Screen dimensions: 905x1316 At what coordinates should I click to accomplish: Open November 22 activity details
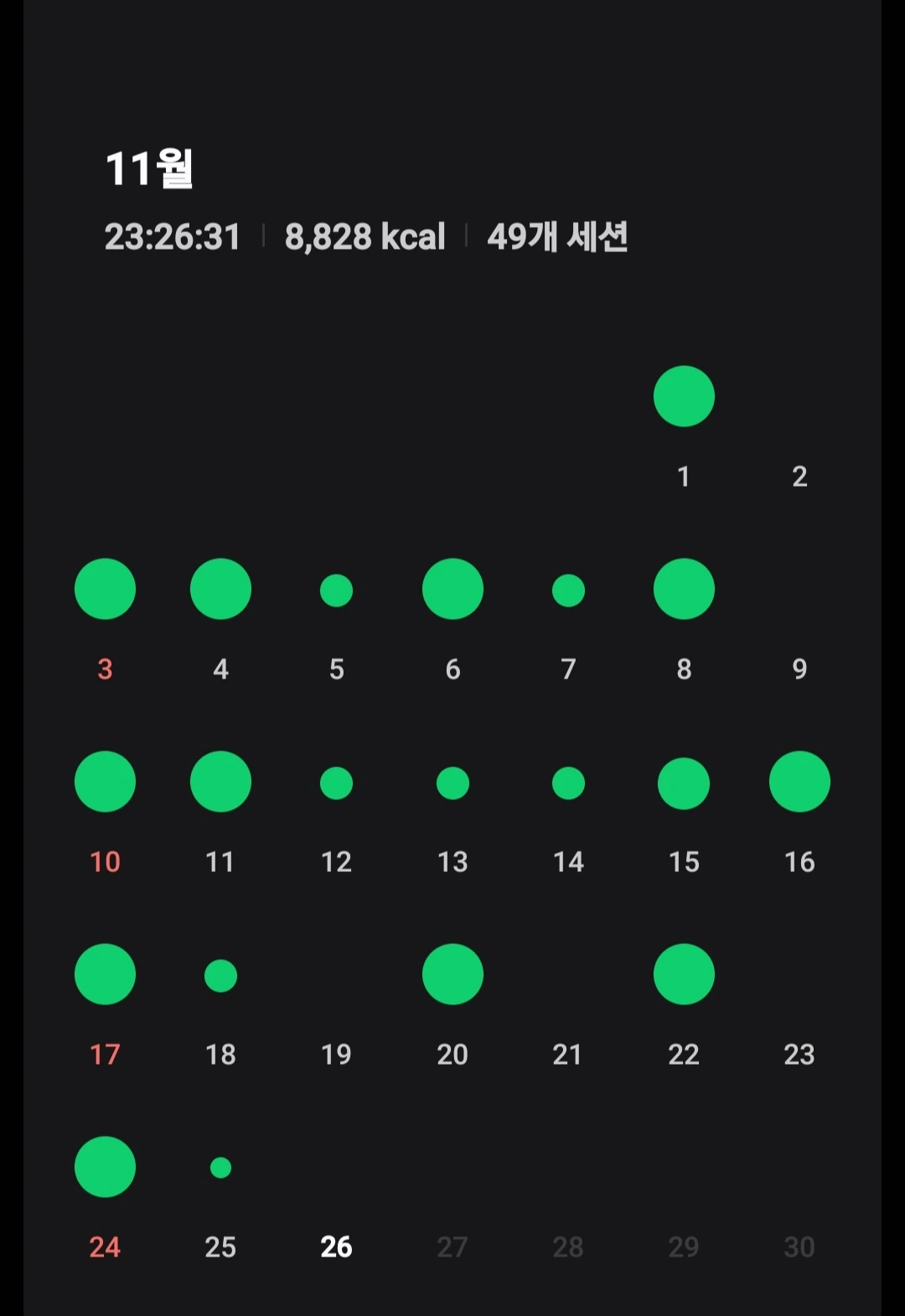[684, 974]
